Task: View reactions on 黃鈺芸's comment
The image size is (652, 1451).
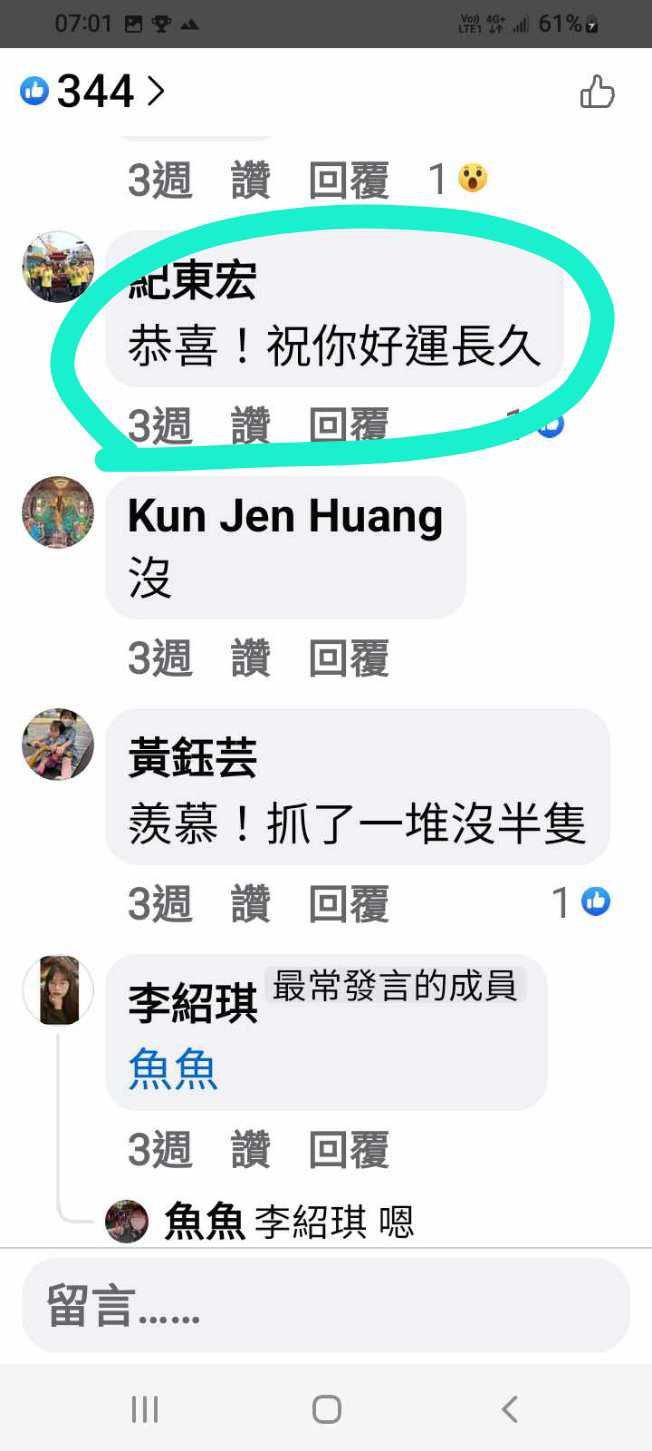Action: tap(582, 903)
